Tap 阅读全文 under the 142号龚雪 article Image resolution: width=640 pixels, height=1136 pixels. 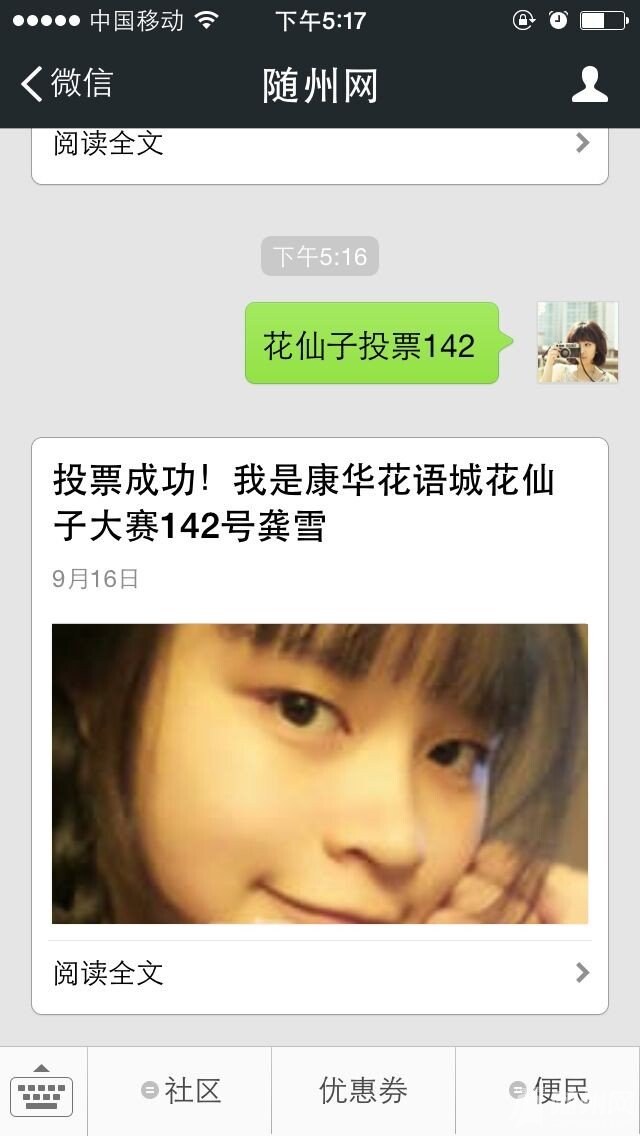point(320,973)
